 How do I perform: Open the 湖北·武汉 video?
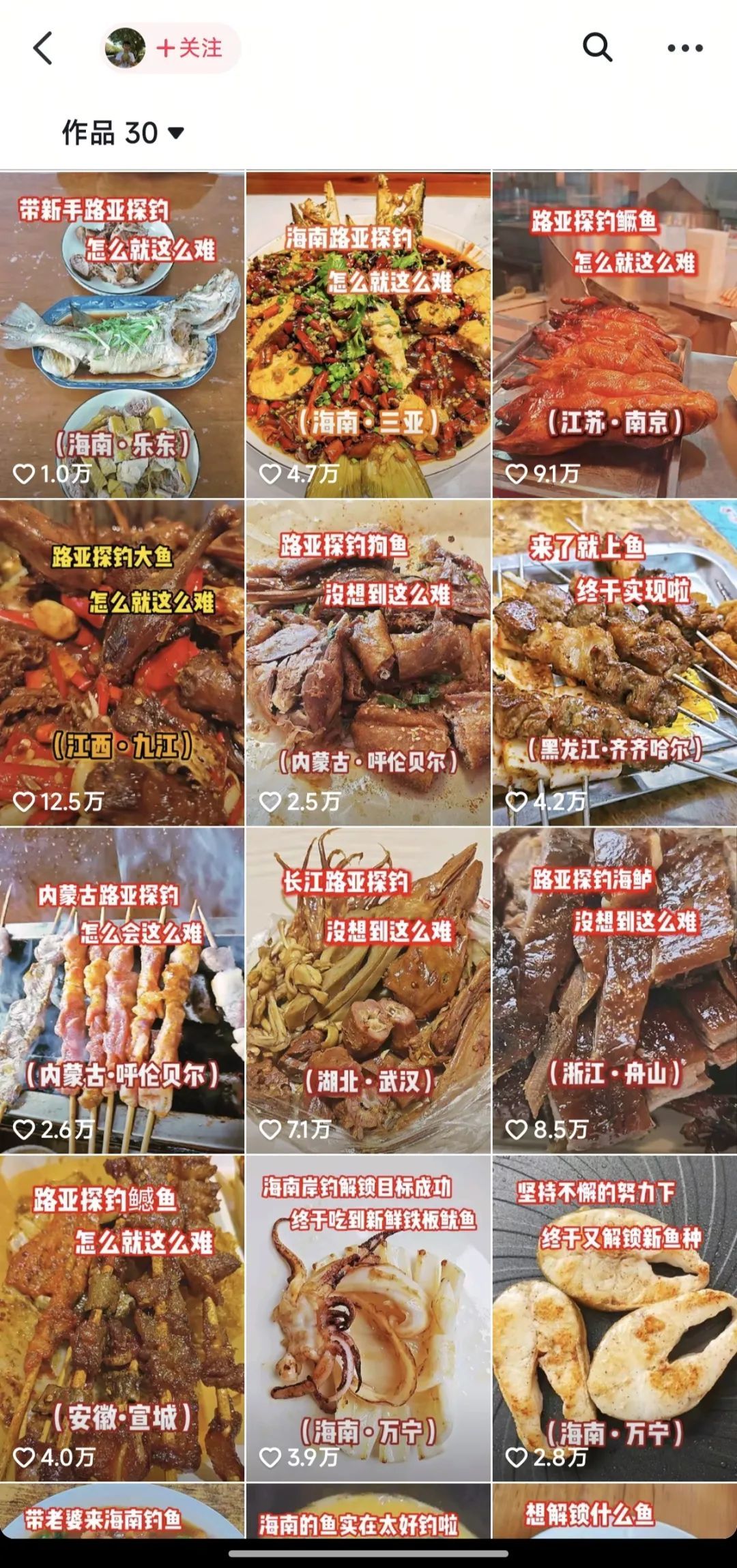[368, 990]
